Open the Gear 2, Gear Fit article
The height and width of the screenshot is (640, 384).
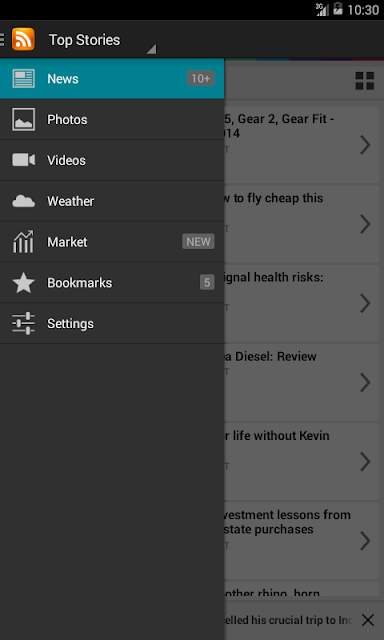point(302,144)
